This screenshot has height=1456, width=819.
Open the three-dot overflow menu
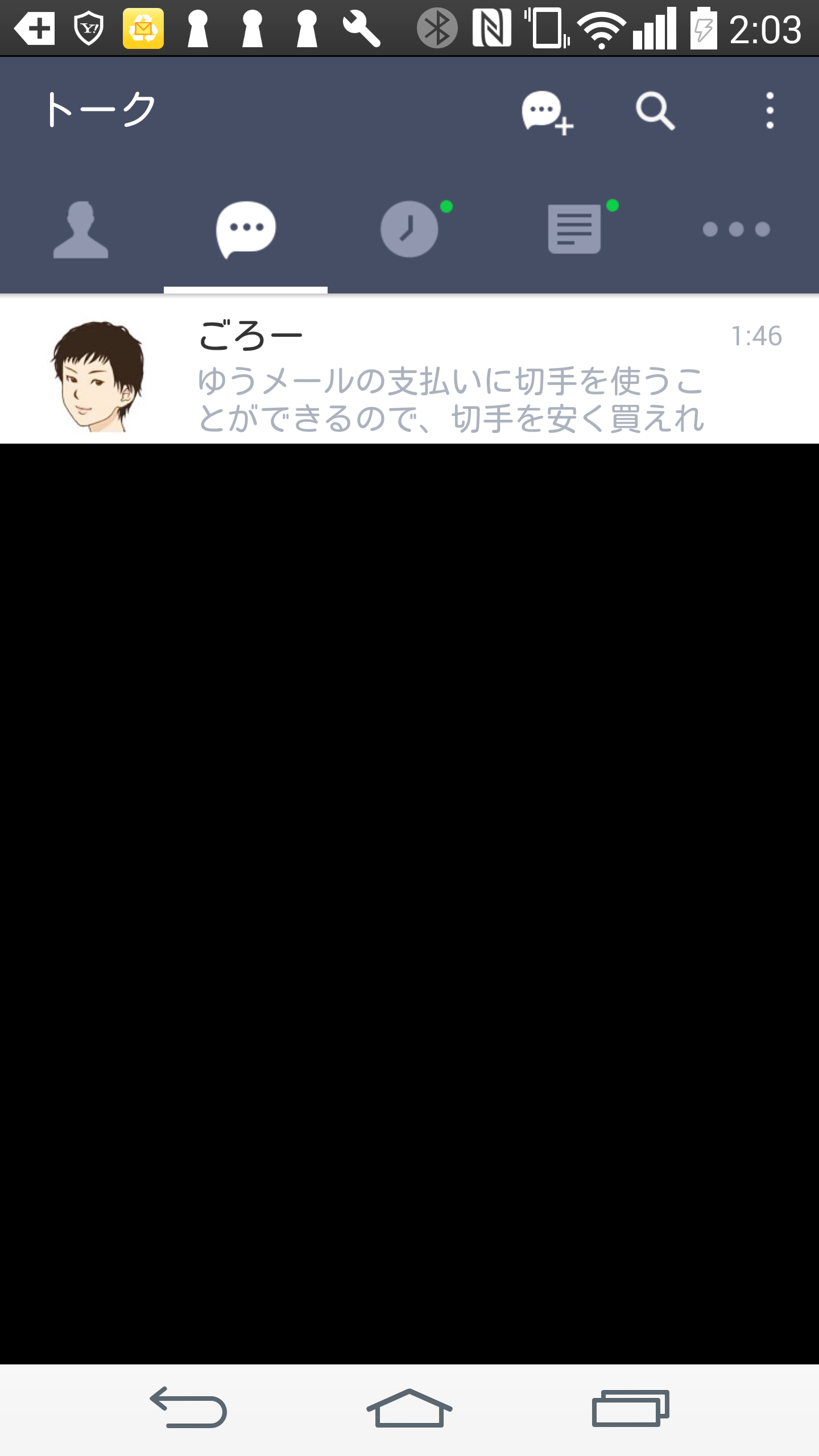pyautogui.click(x=770, y=110)
